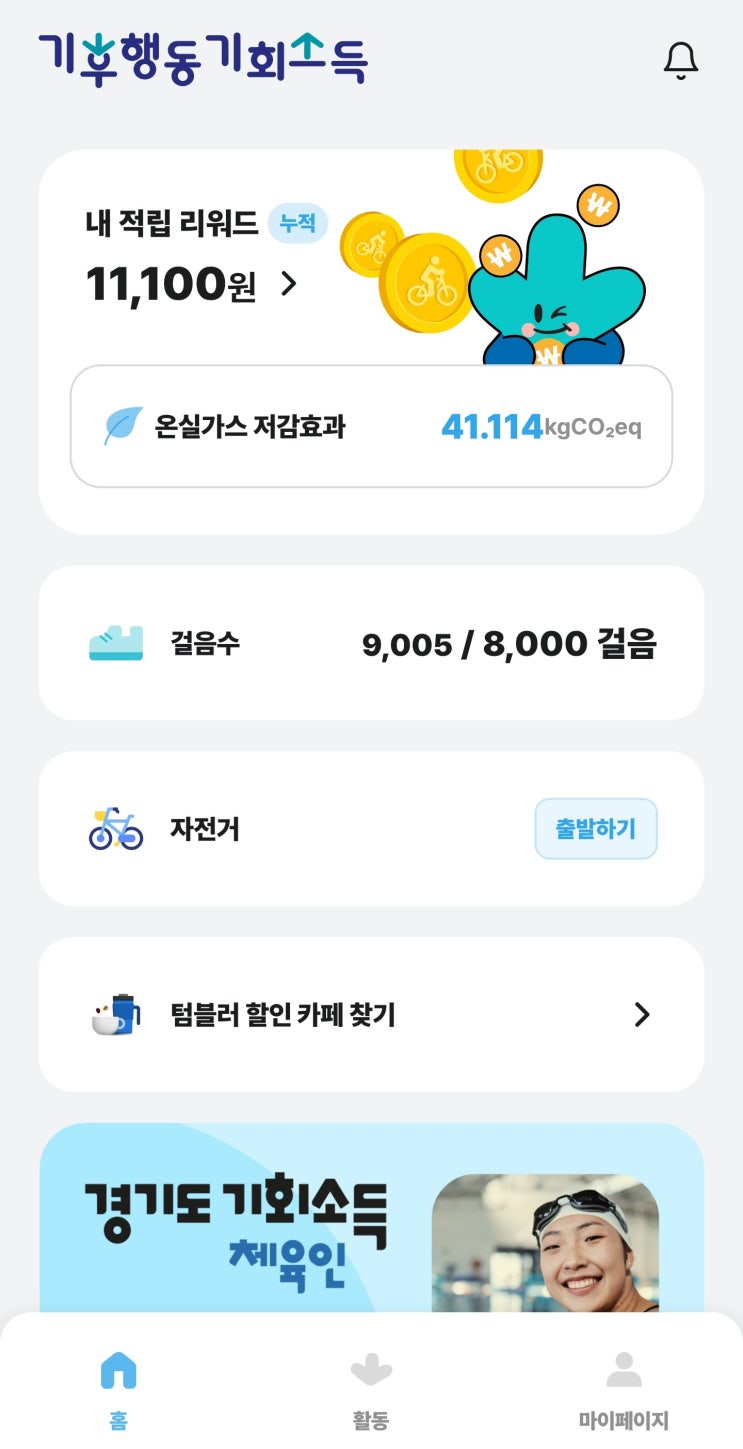
Task: Go to the 마이페이지 tab
Action: [623, 1387]
